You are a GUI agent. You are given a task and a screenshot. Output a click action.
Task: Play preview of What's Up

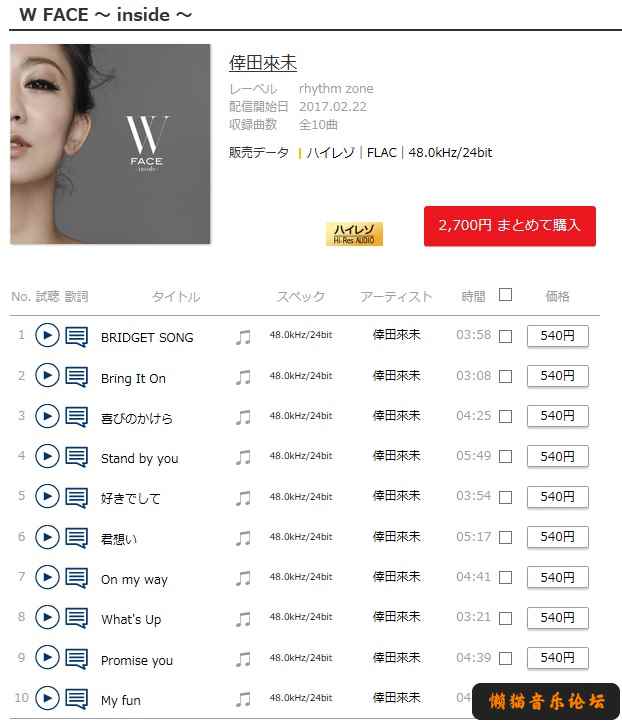pos(47,617)
